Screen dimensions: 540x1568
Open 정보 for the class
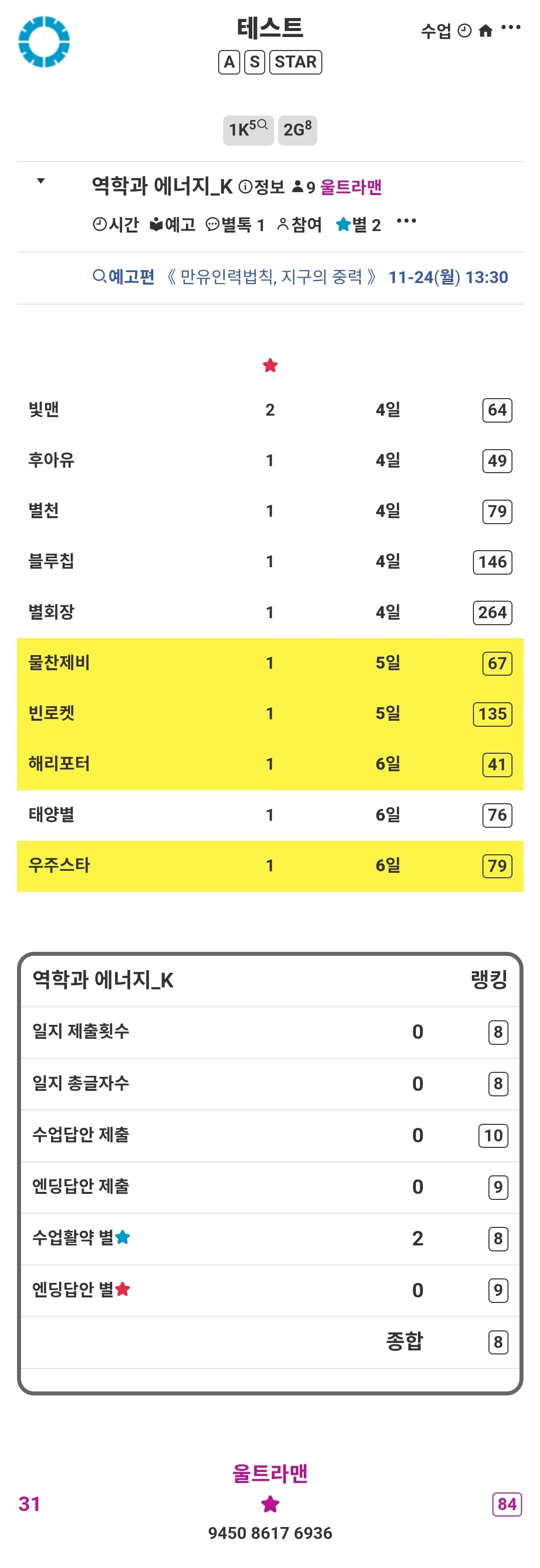pyautogui.click(x=262, y=187)
